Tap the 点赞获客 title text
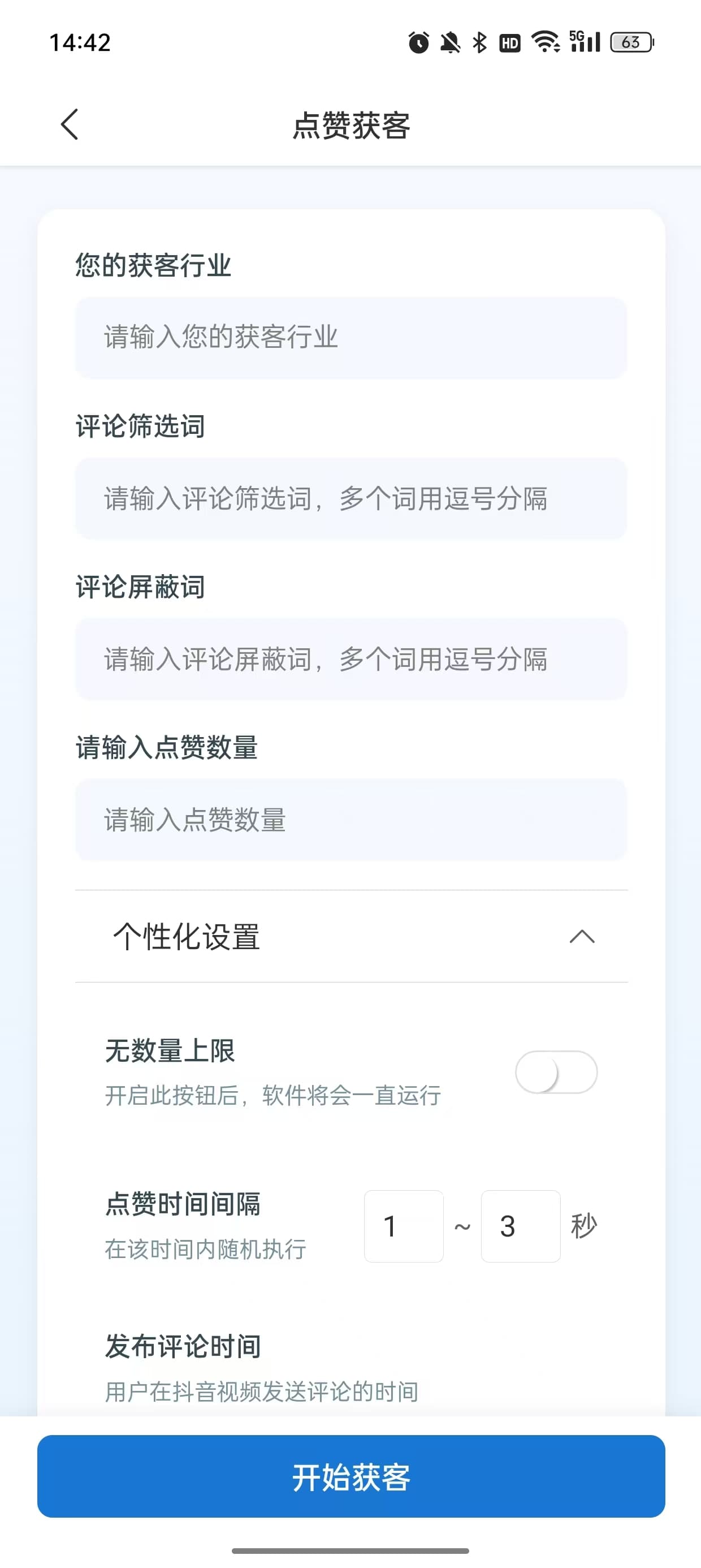701x1568 pixels. click(x=350, y=125)
